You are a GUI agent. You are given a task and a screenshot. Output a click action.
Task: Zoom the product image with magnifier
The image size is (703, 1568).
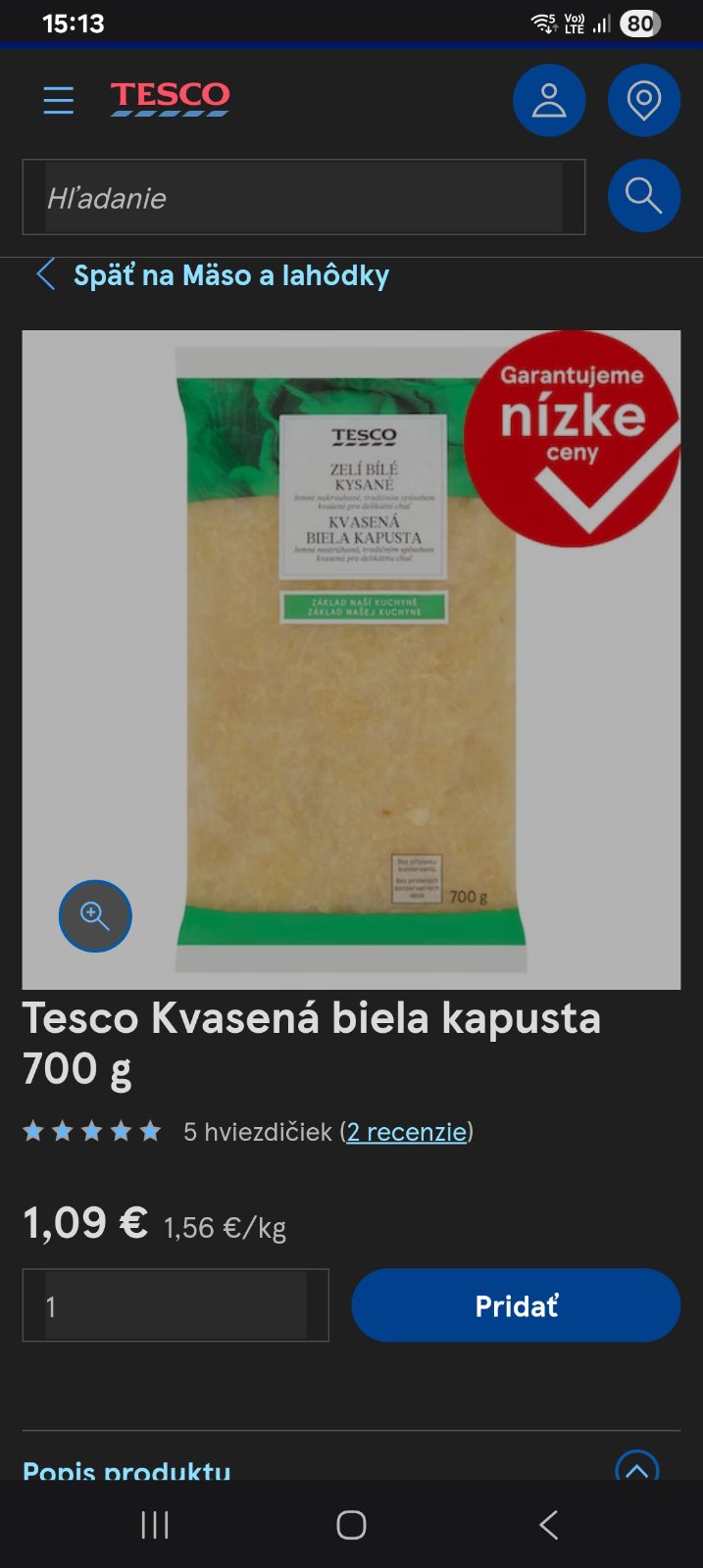pos(95,916)
